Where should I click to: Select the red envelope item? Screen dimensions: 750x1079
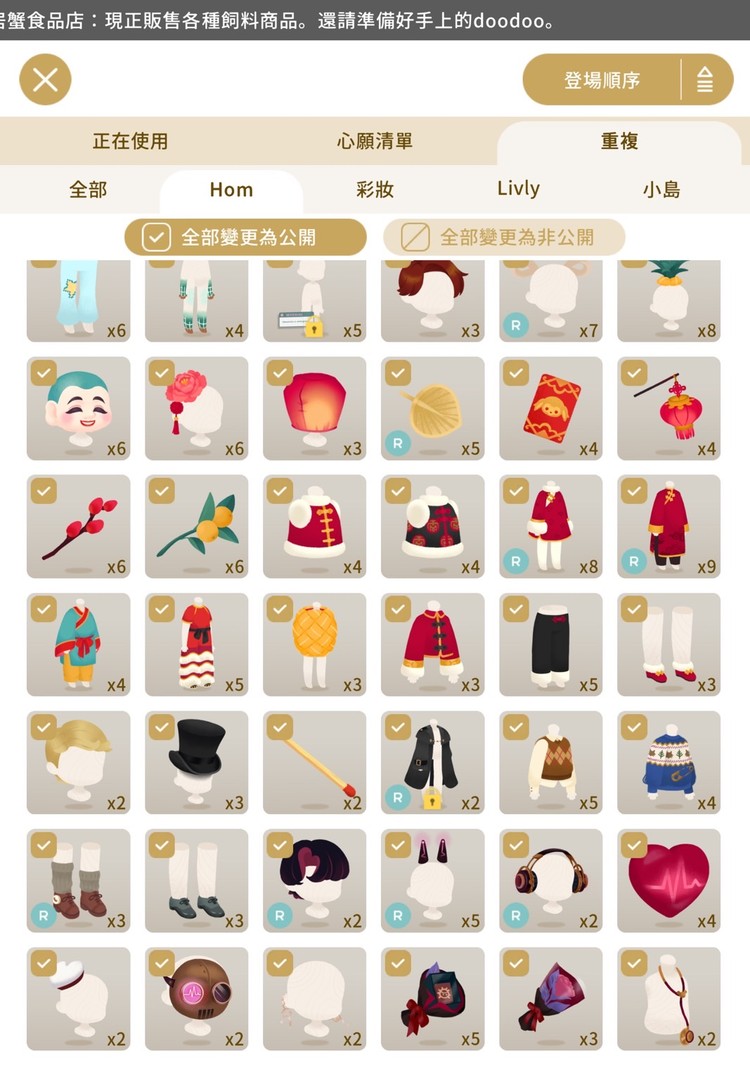[x=551, y=408]
